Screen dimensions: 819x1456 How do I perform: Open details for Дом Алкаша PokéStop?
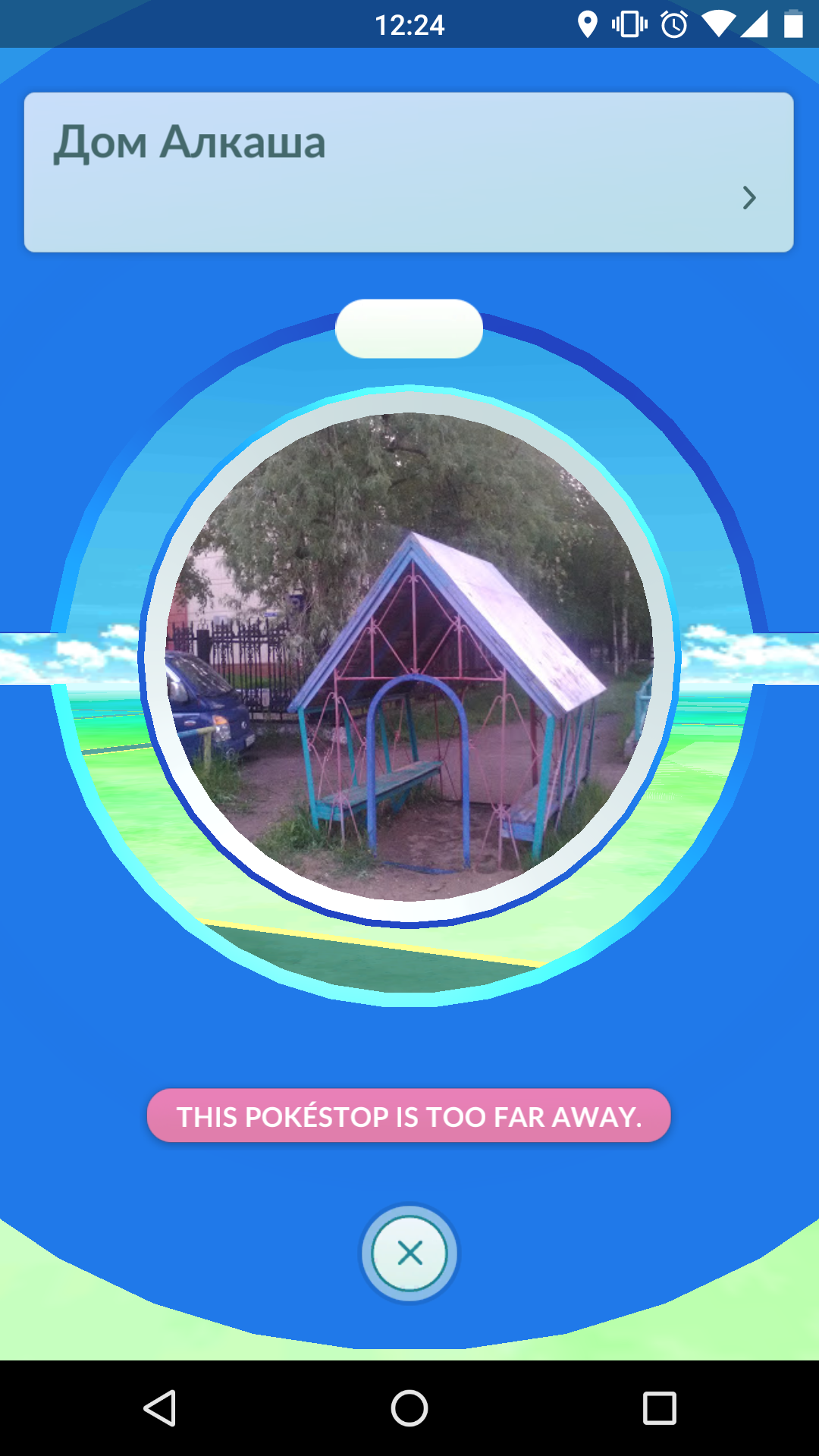(748, 198)
